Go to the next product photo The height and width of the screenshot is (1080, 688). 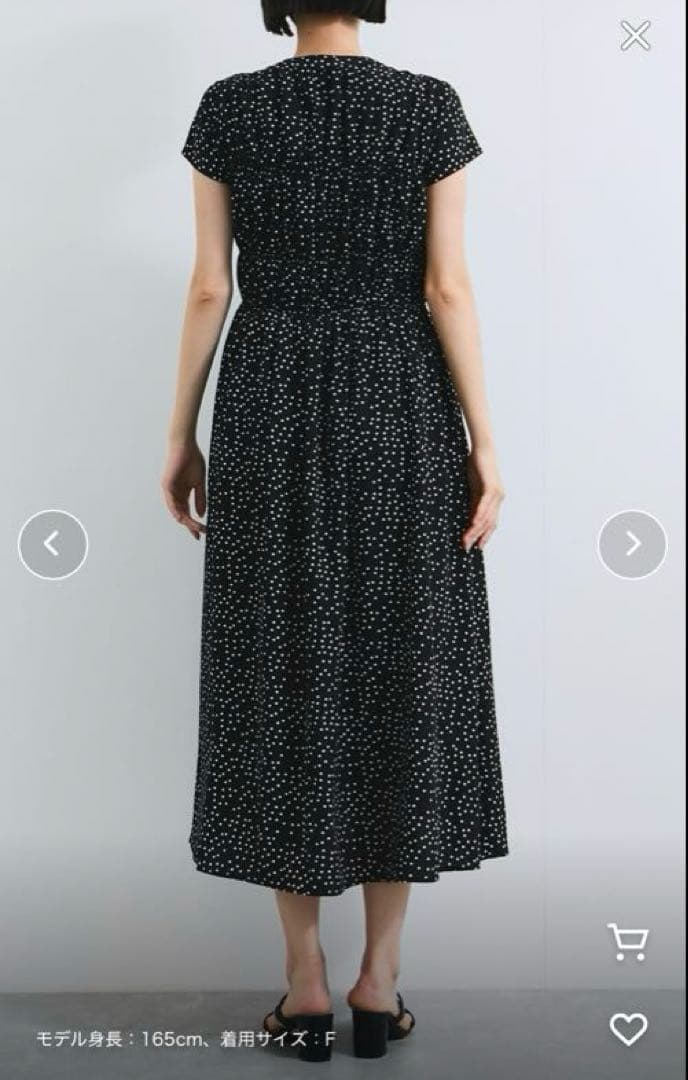(x=632, y=544)
